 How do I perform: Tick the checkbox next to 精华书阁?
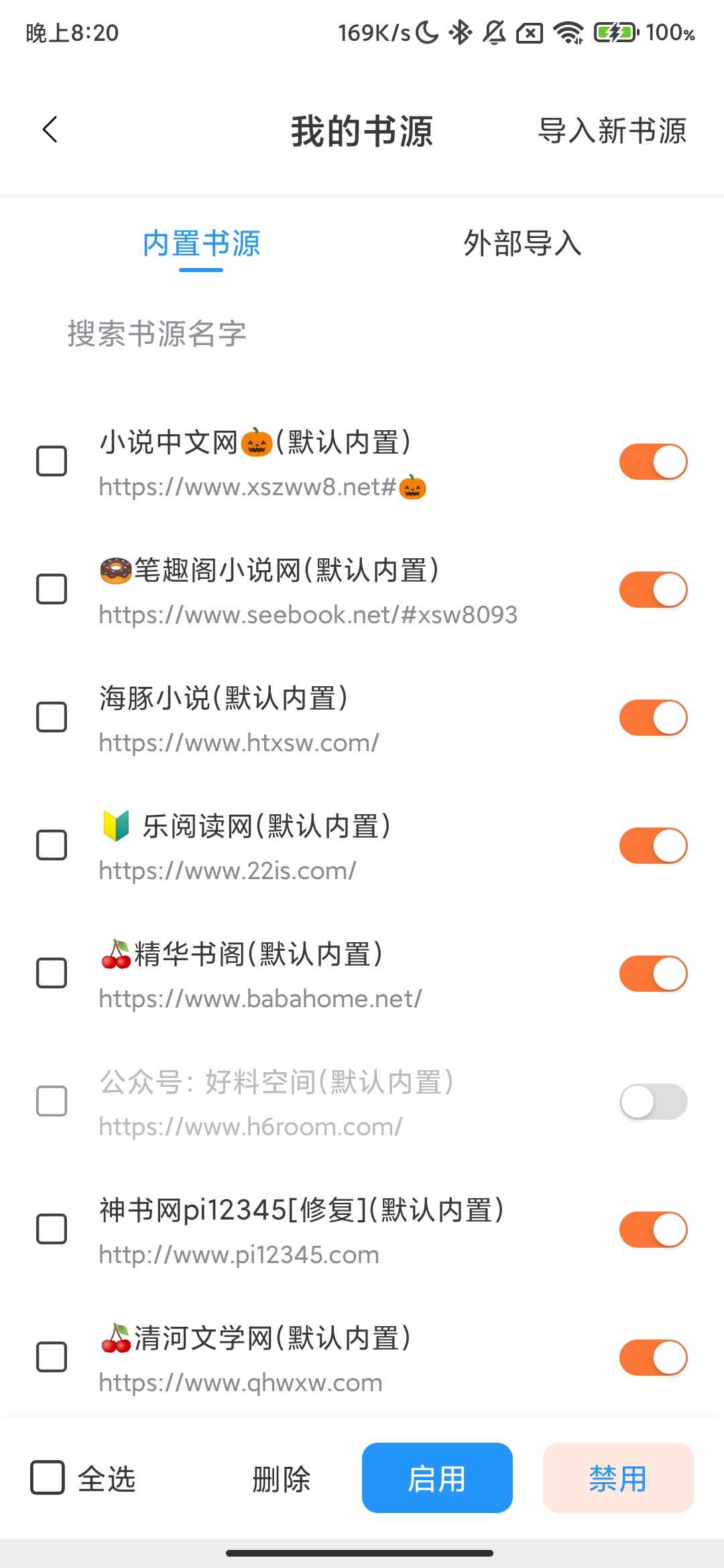click(x=52, y=973)
